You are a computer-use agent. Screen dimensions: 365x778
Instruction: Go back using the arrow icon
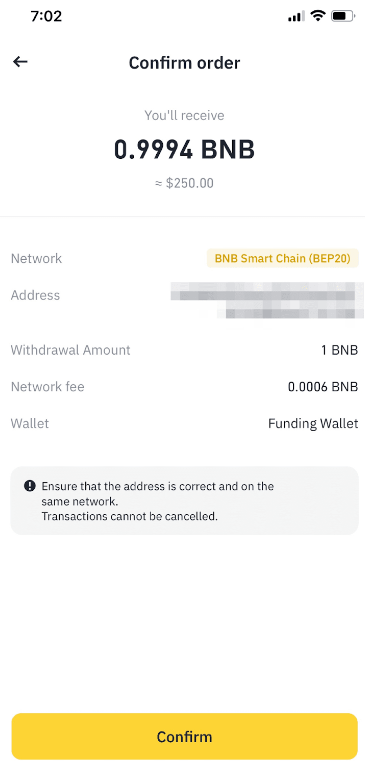[20, 62]
